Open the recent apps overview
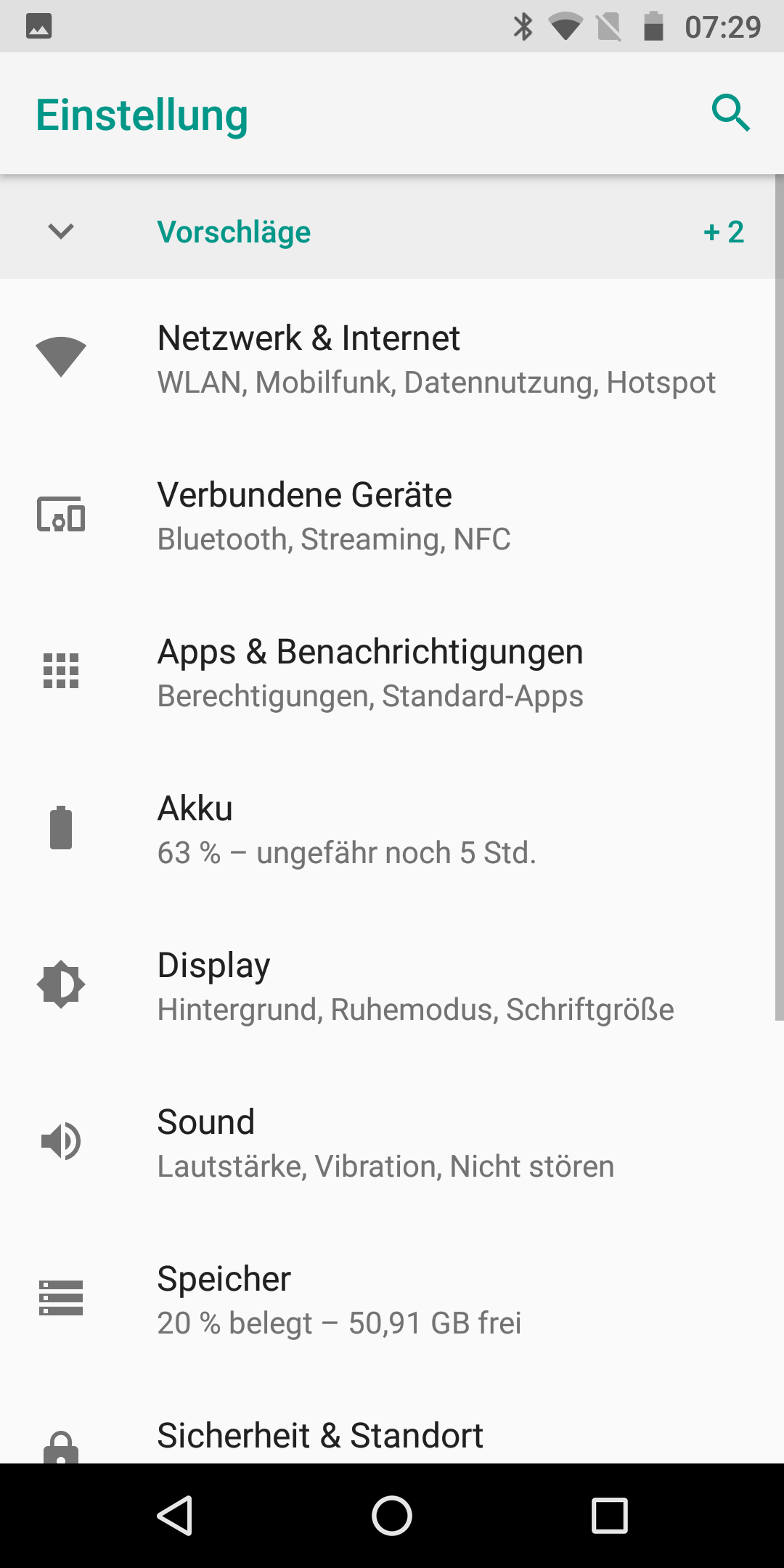The image size is (784, 1568). 609,1516
